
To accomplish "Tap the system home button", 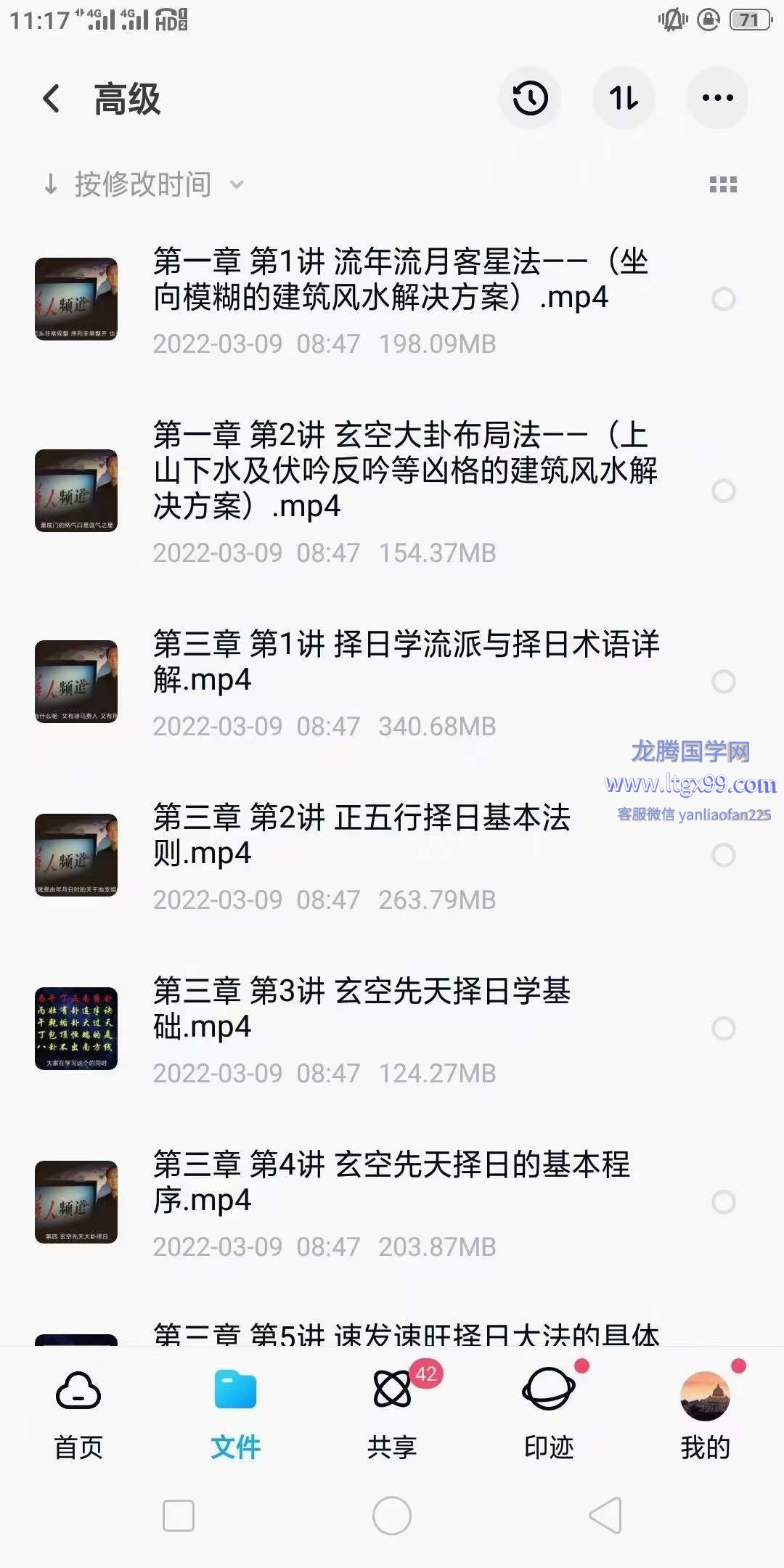I will [x=392, y=1516].
